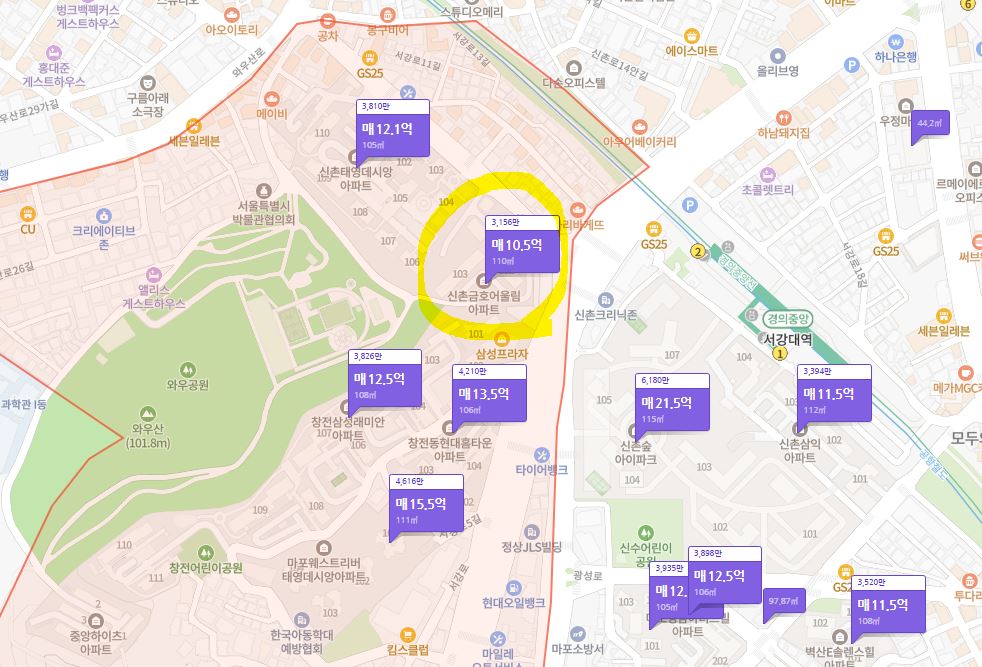The image size is (982, 667).
Task: Select the 매12.1억 105㎡ listing marker
Action: (x=393, y=133)
